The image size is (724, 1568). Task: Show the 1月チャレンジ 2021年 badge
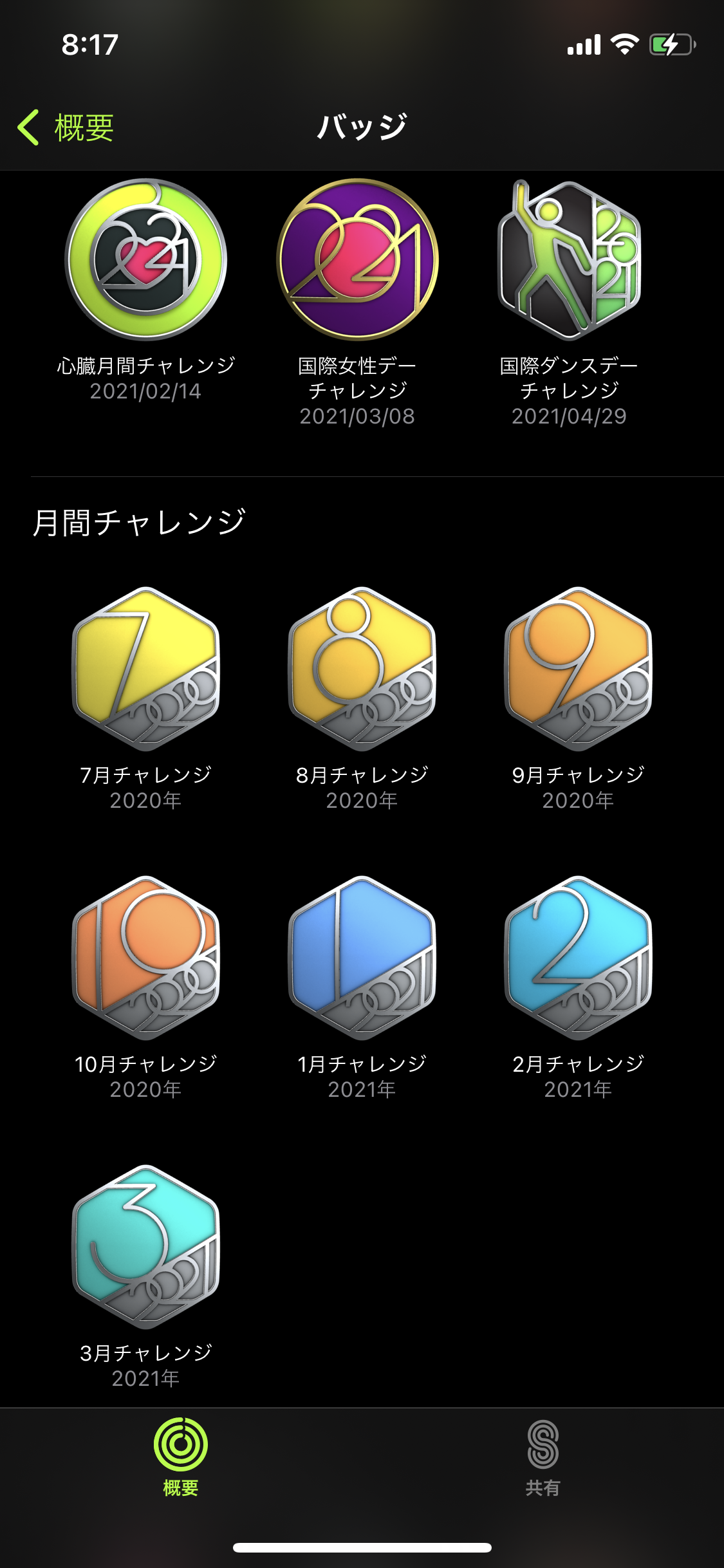click(x=362, y=958)
